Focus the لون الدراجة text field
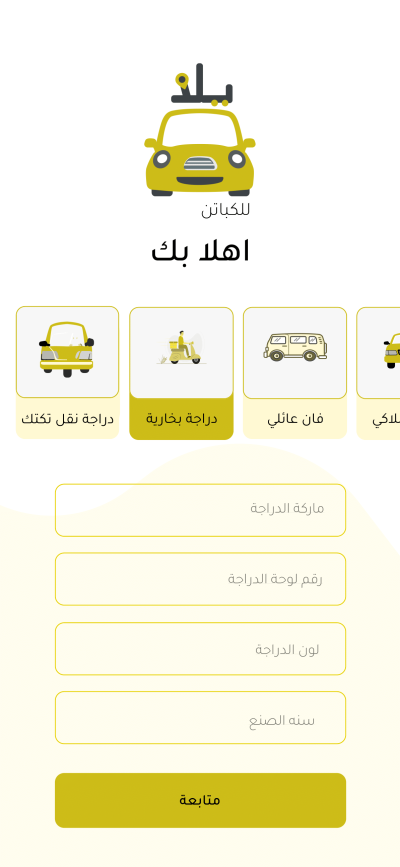 [x=200, y=649]
